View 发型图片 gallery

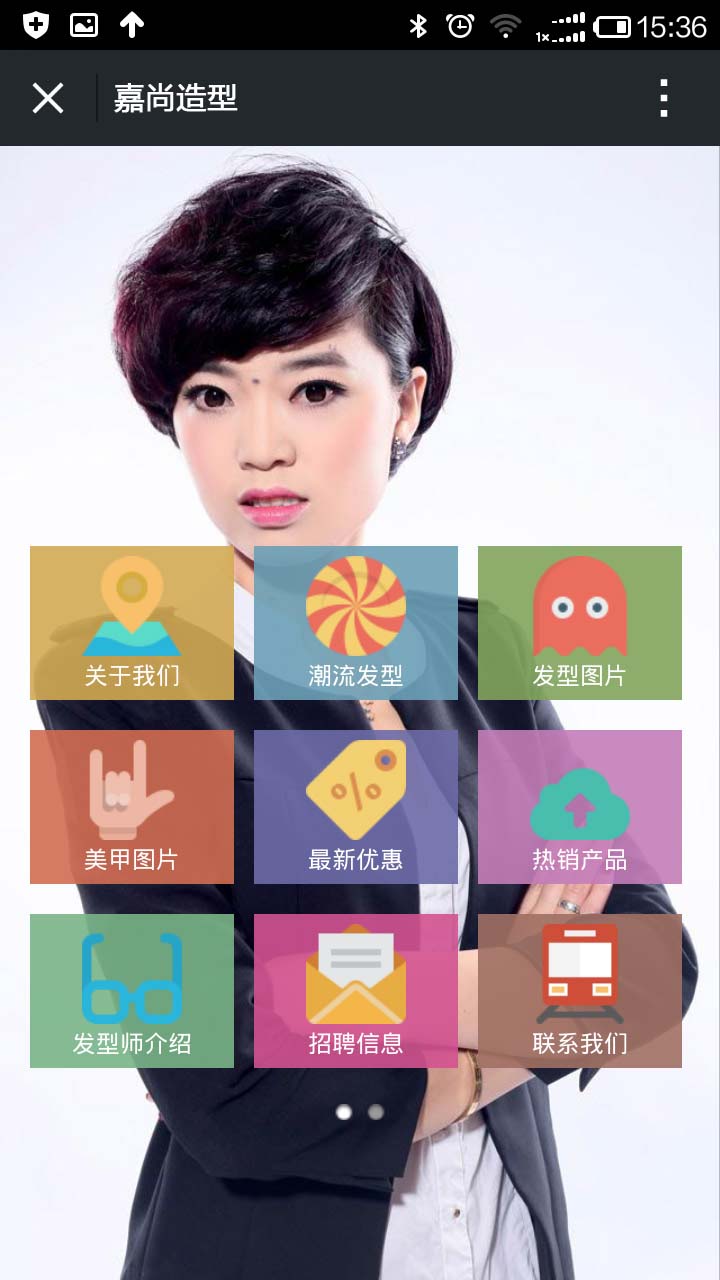pyautogui.click(x=580, y=623)
